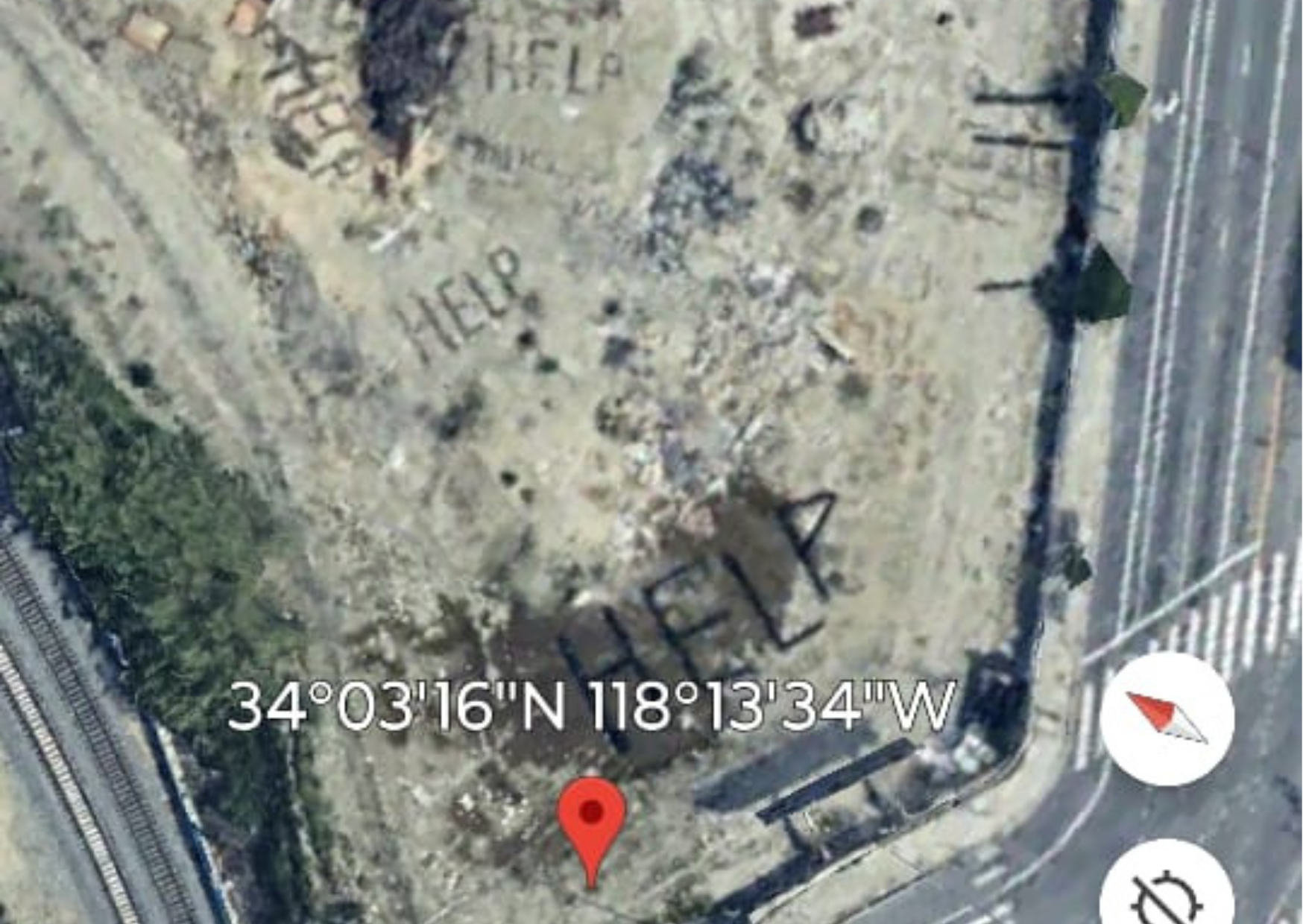Tap the compass to reset map orientation

(1167, 718)
